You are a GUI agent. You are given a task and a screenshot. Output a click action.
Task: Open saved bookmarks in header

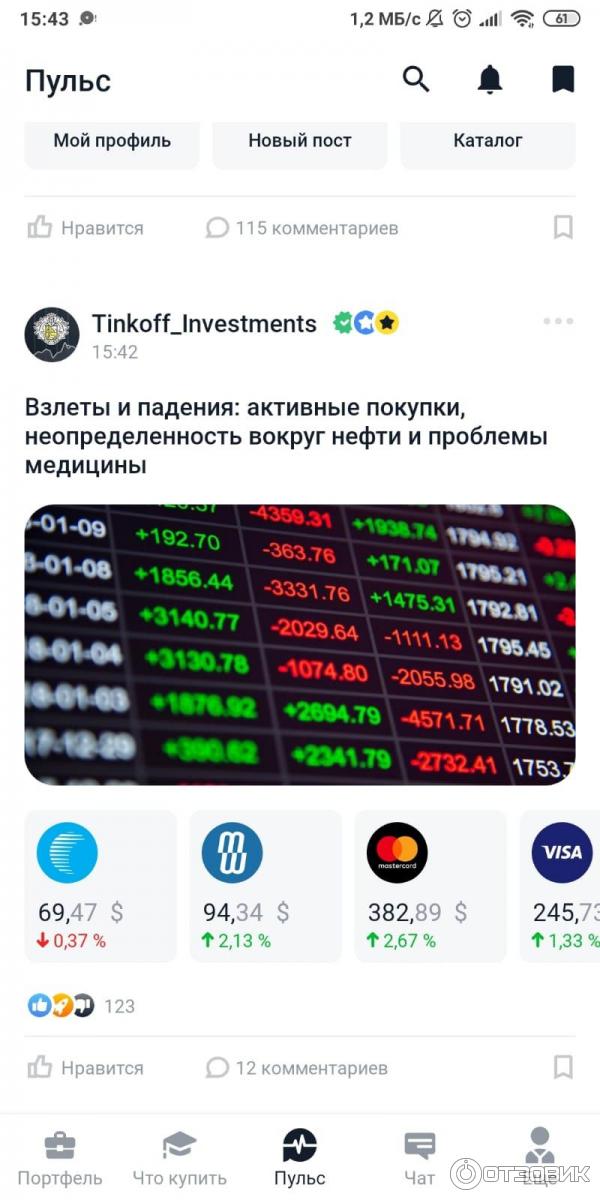point(563,79)
